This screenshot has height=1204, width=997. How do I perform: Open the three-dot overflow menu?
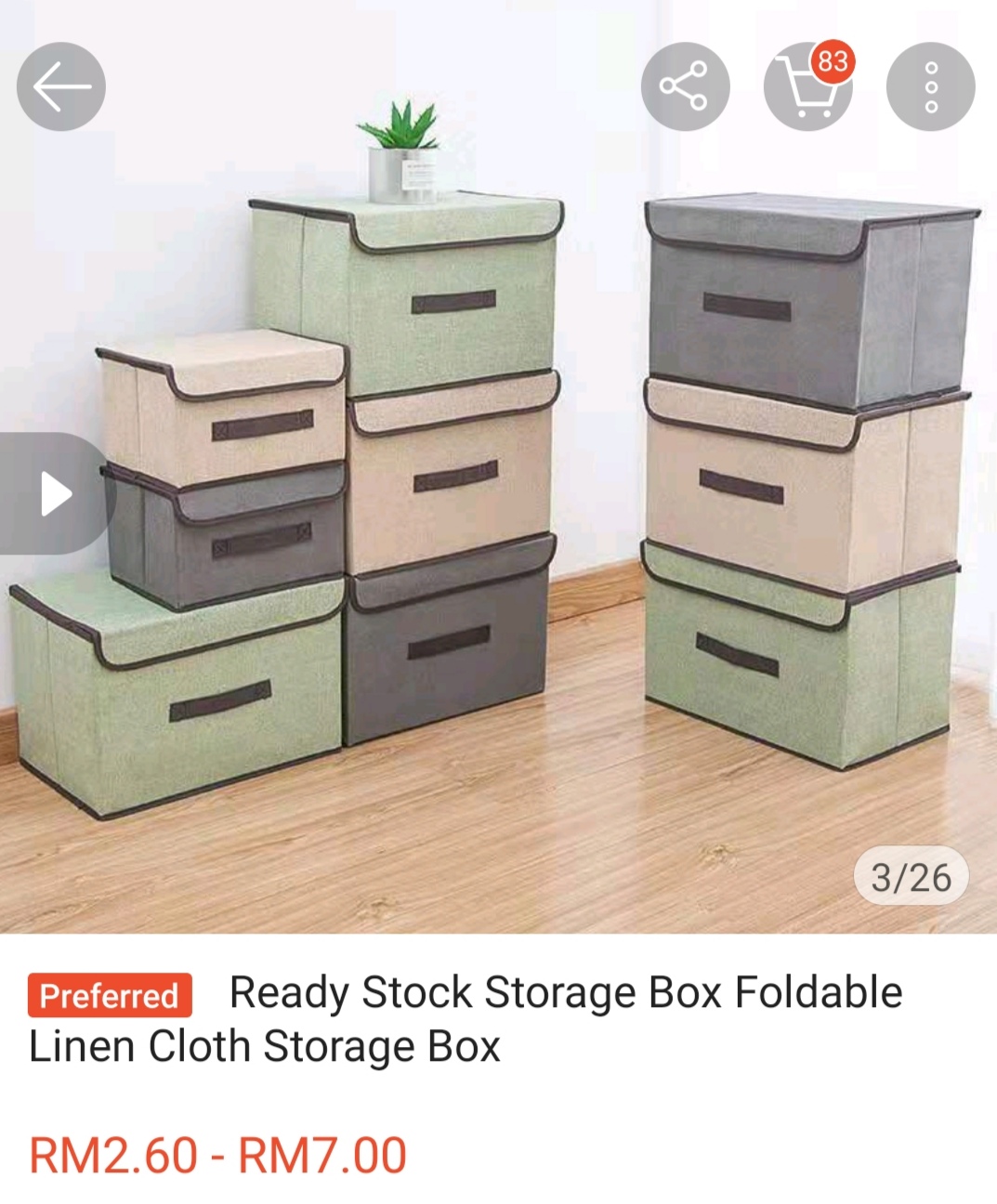pyautogui.click(x=930, y=87)
